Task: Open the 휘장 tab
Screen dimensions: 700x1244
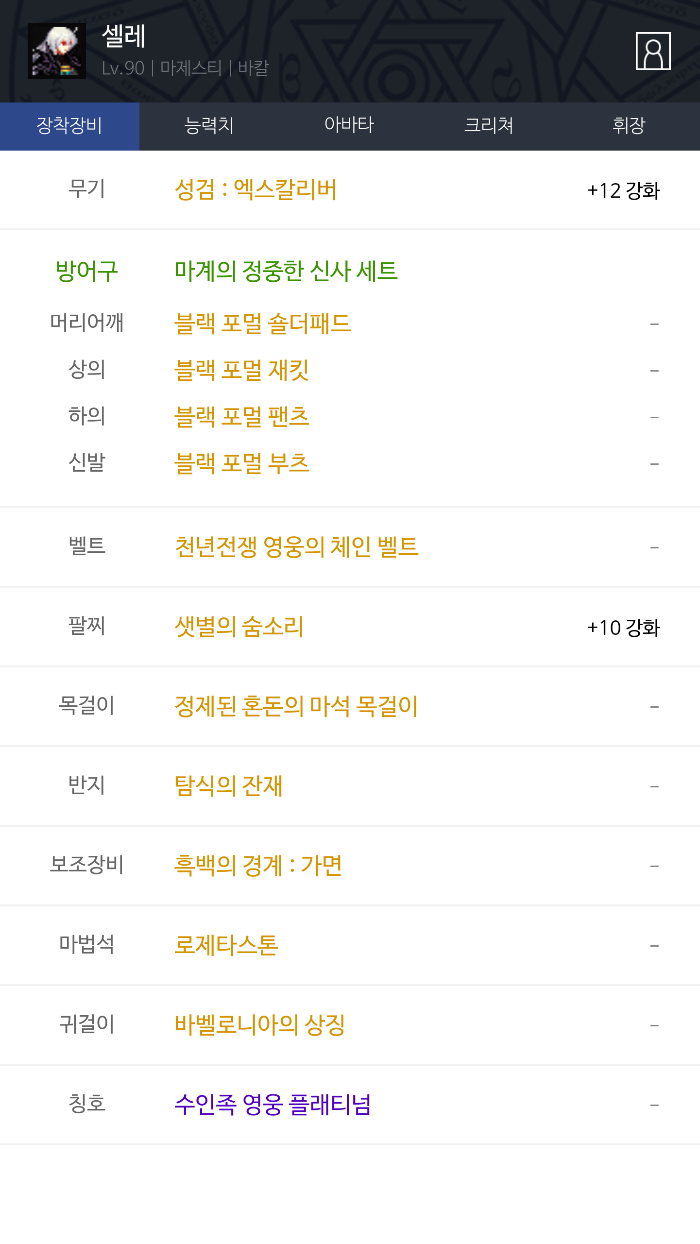Action: 629,126
